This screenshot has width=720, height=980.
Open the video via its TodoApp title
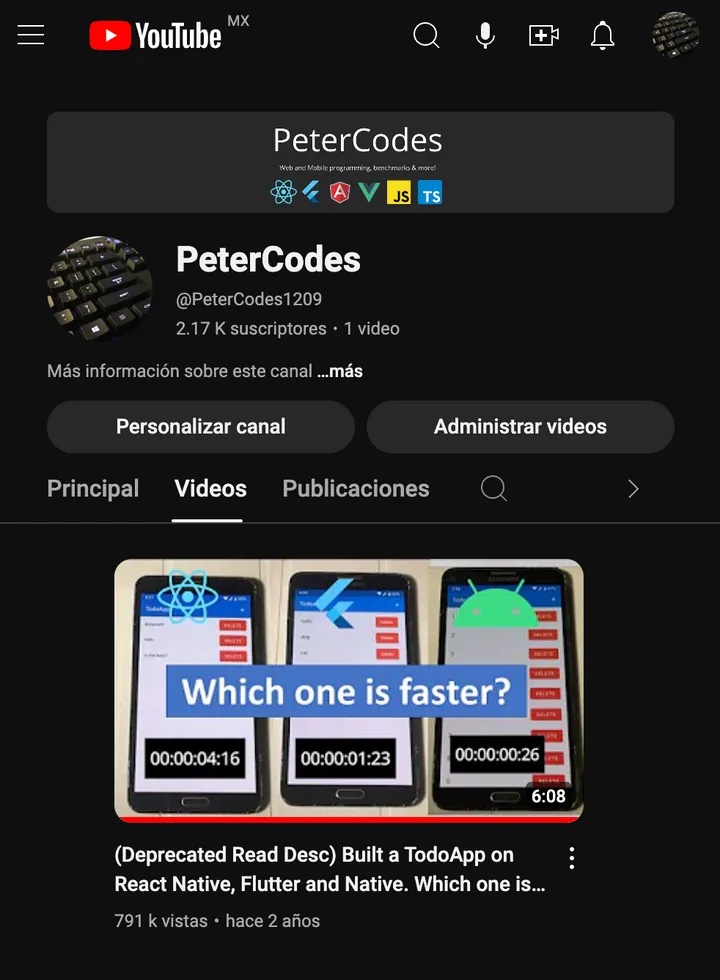coord(330,869)
